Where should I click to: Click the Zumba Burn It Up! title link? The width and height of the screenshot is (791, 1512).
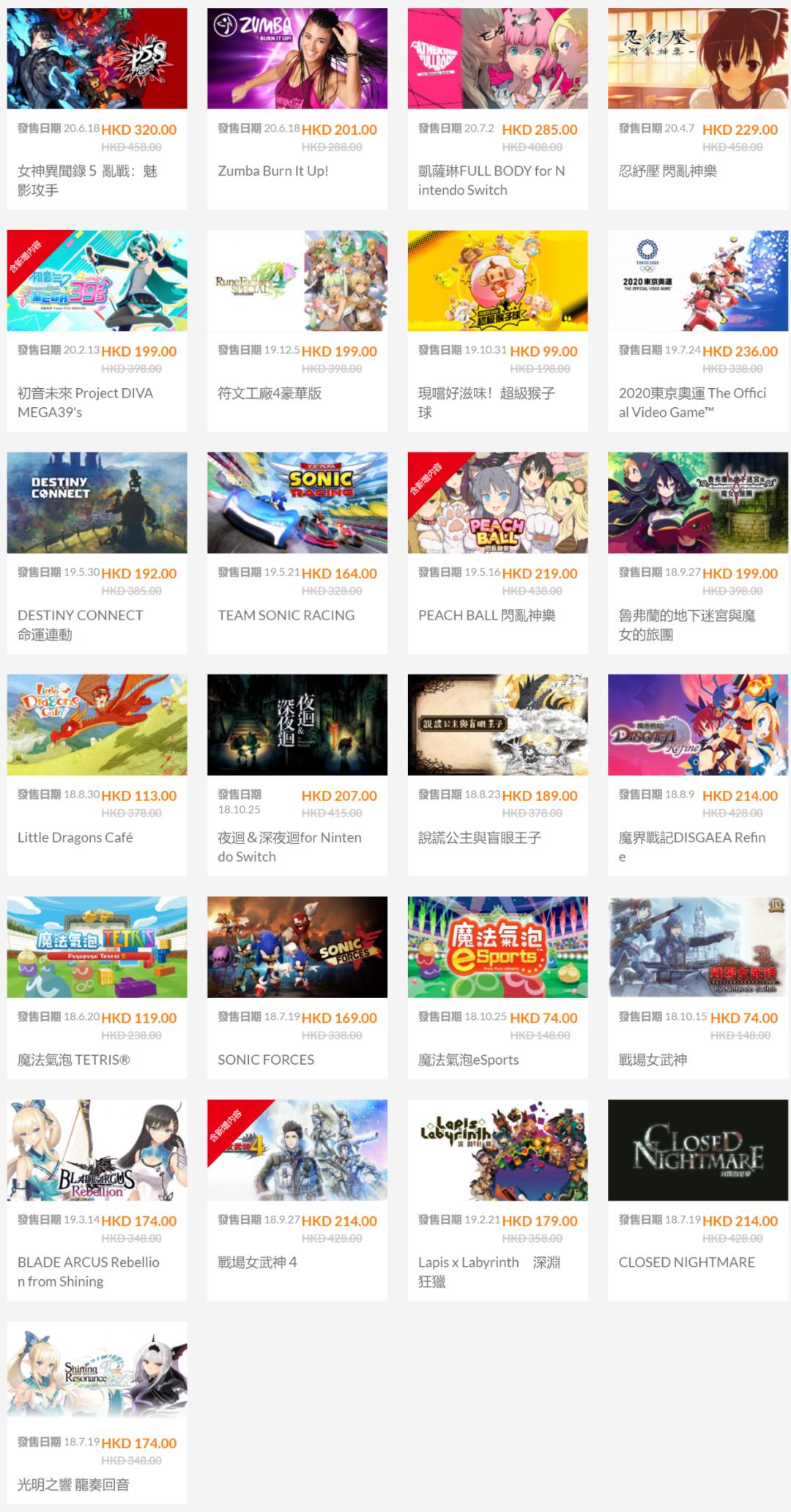275,172
